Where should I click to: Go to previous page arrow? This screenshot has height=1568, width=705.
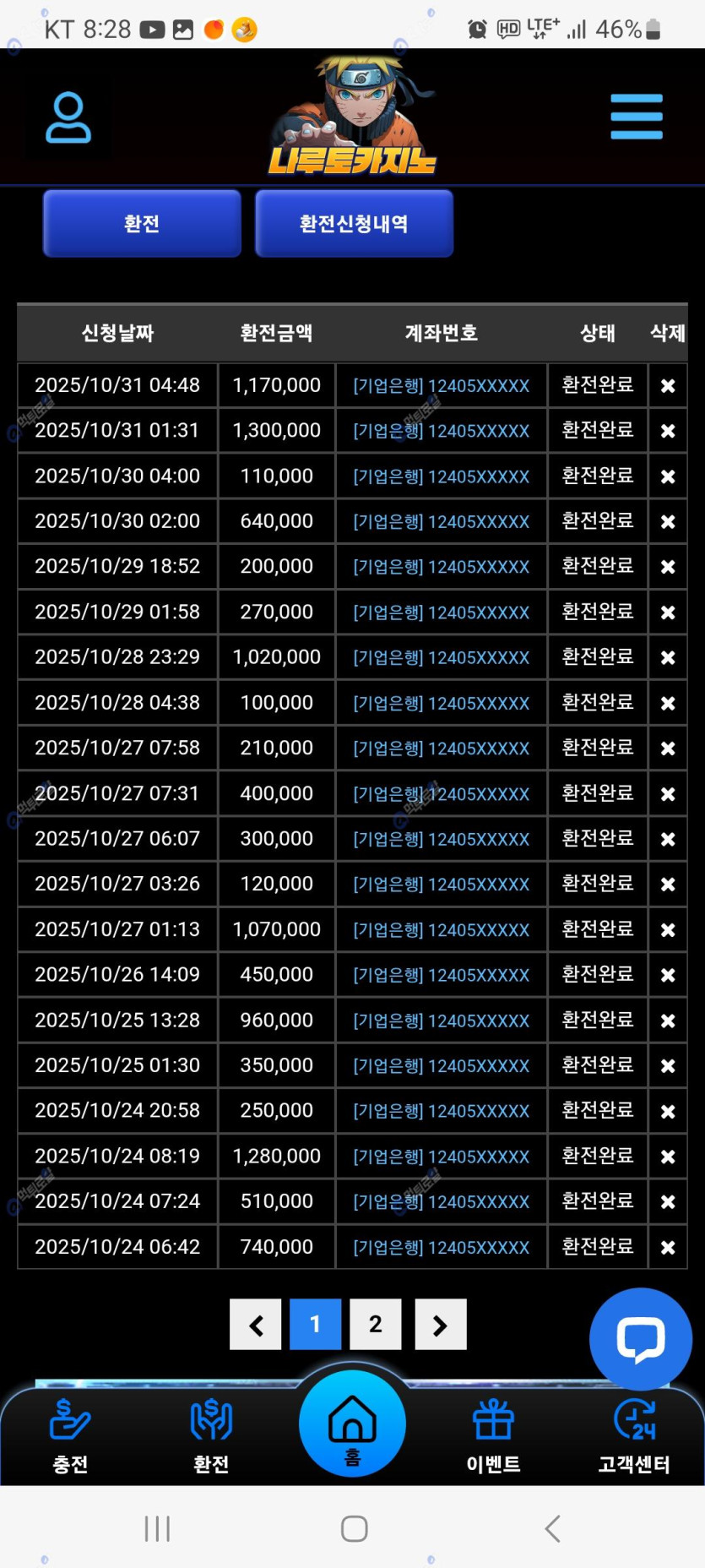pos(256,1325)
